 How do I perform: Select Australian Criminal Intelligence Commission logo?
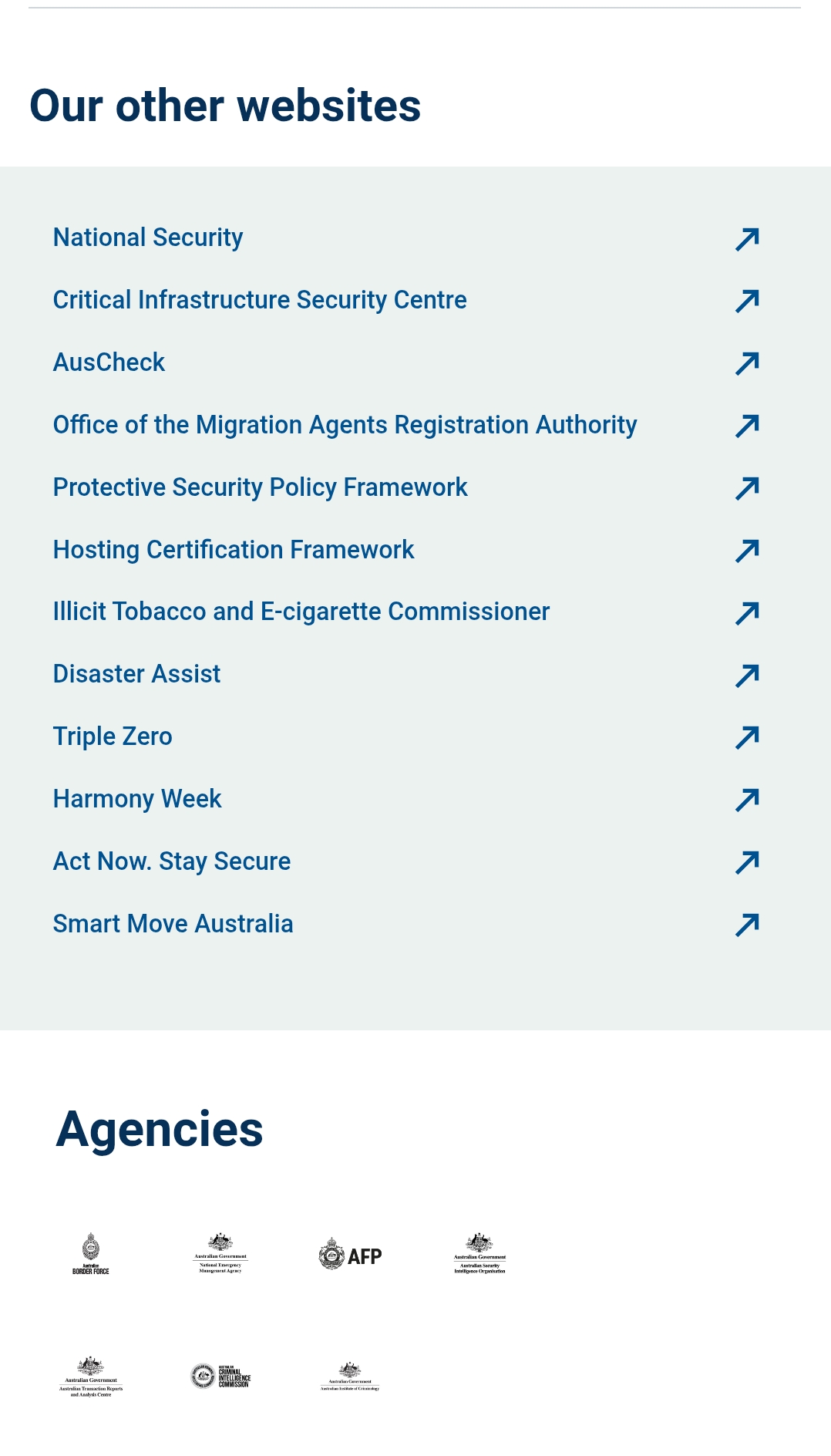220,1377
